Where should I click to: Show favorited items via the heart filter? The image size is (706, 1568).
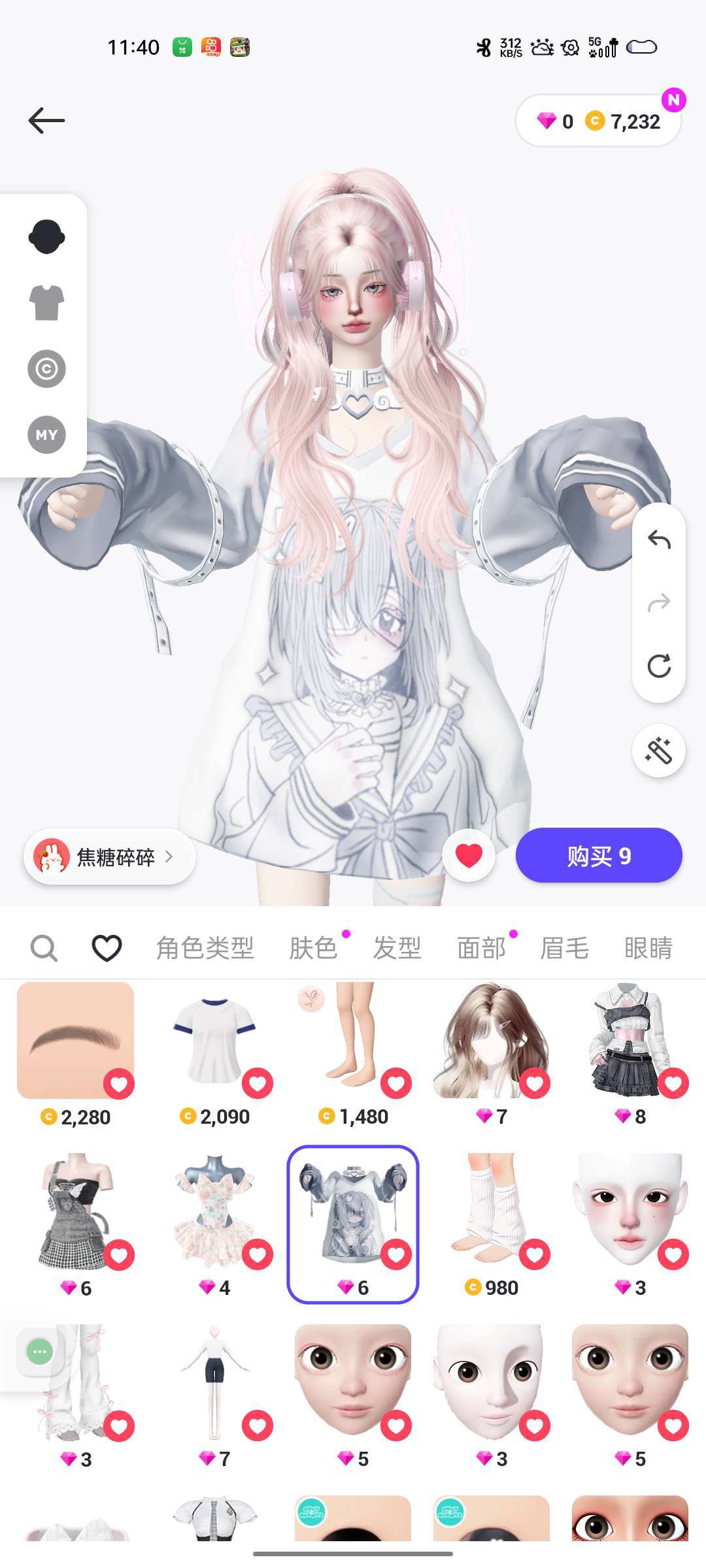107,948
